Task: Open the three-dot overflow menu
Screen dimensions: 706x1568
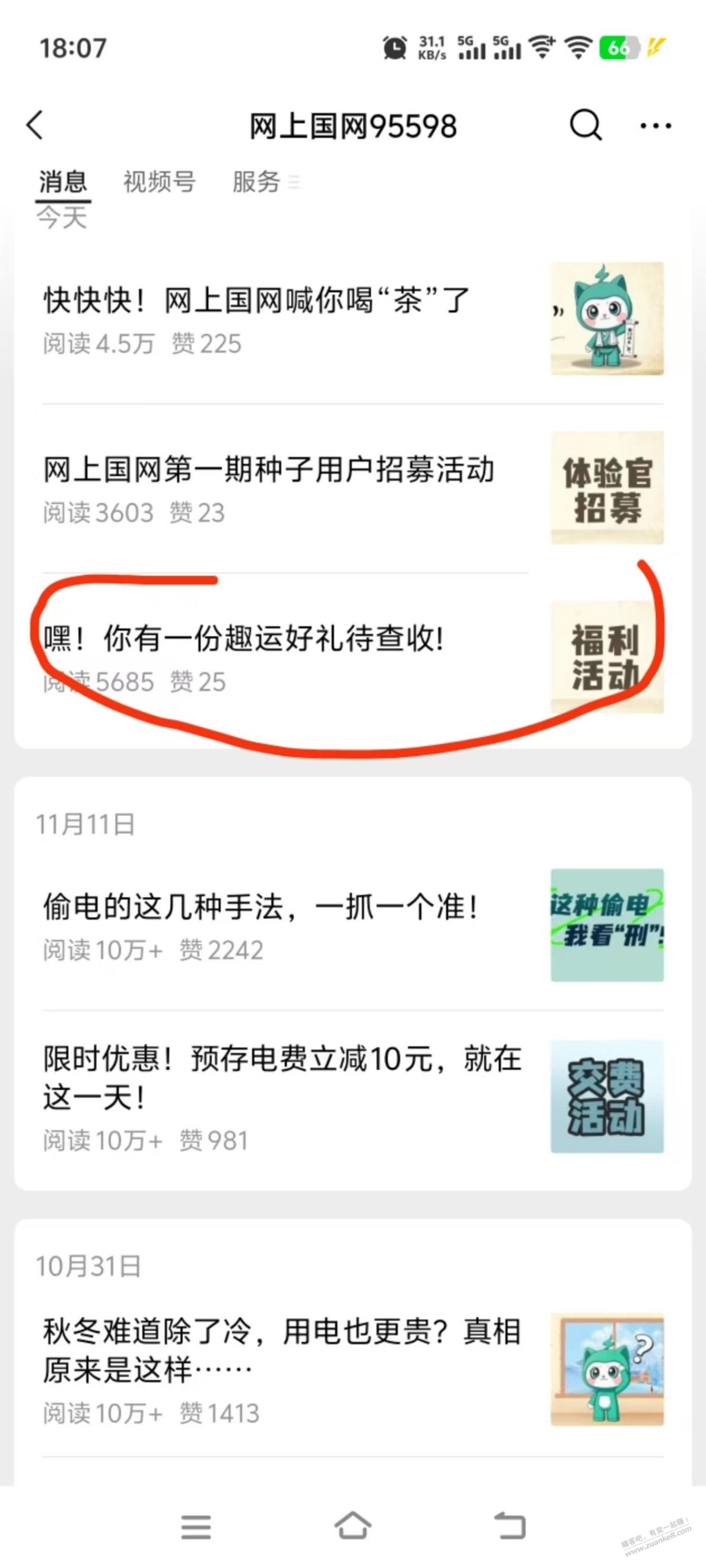Action: [656, 126]
